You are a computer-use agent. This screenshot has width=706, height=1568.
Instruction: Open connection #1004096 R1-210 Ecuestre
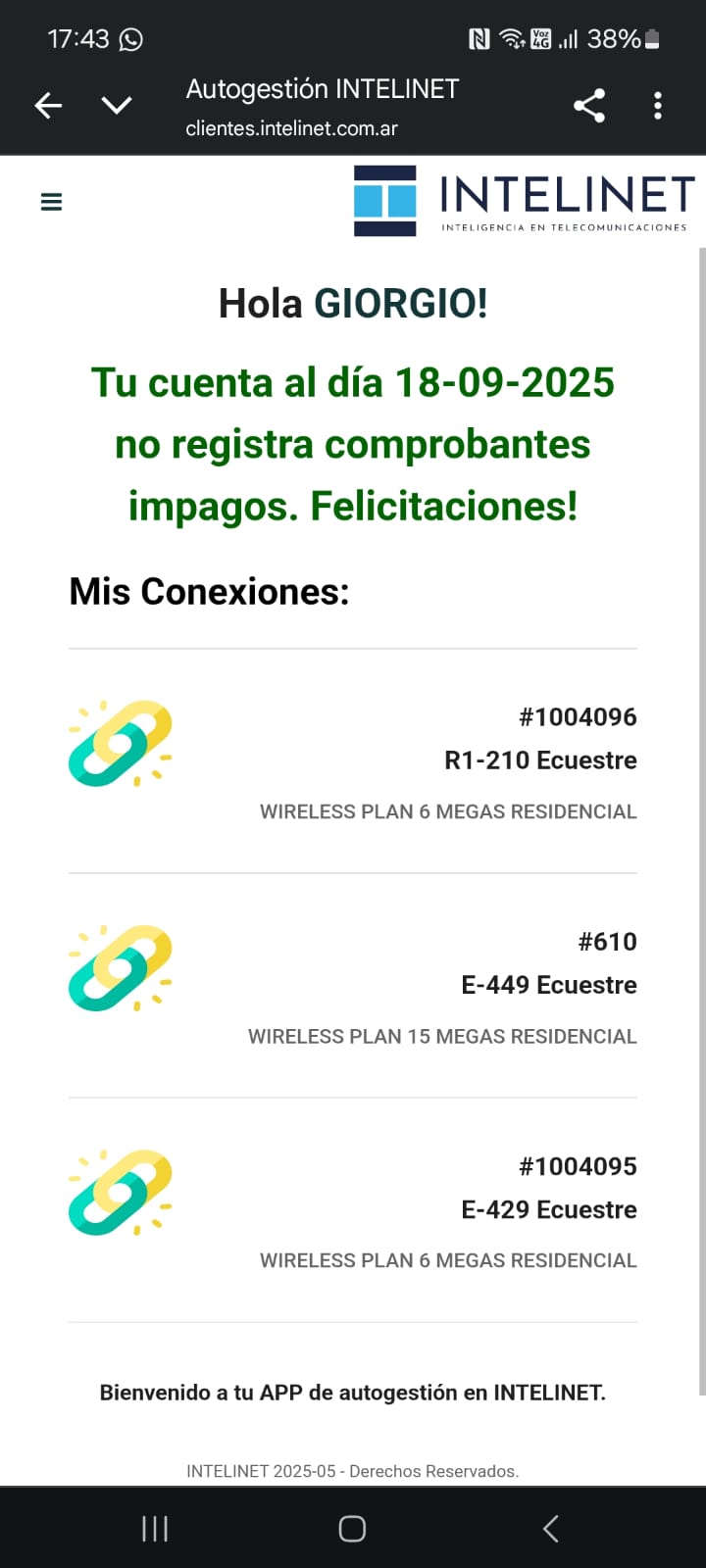pyautogui.click(x=353, y=760)
